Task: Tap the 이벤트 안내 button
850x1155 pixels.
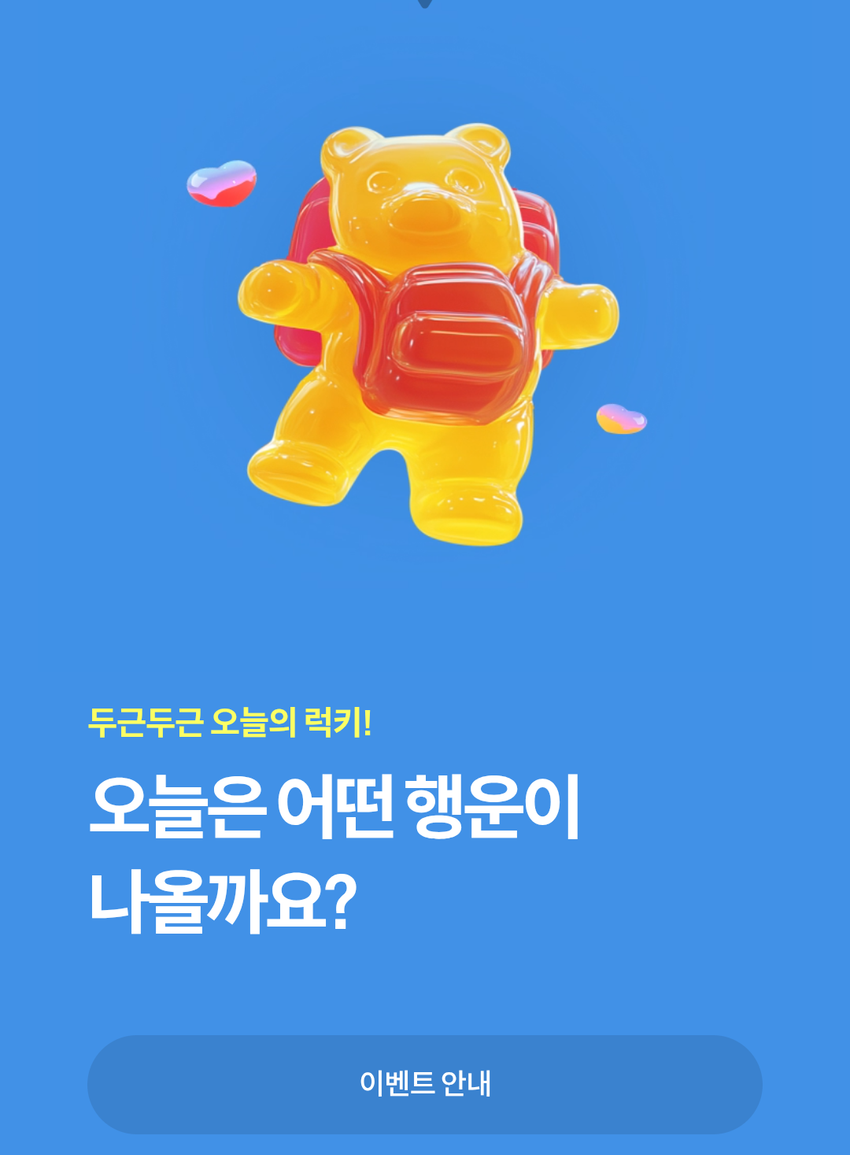Action: pyautogui.click(x=425, y=1084)
